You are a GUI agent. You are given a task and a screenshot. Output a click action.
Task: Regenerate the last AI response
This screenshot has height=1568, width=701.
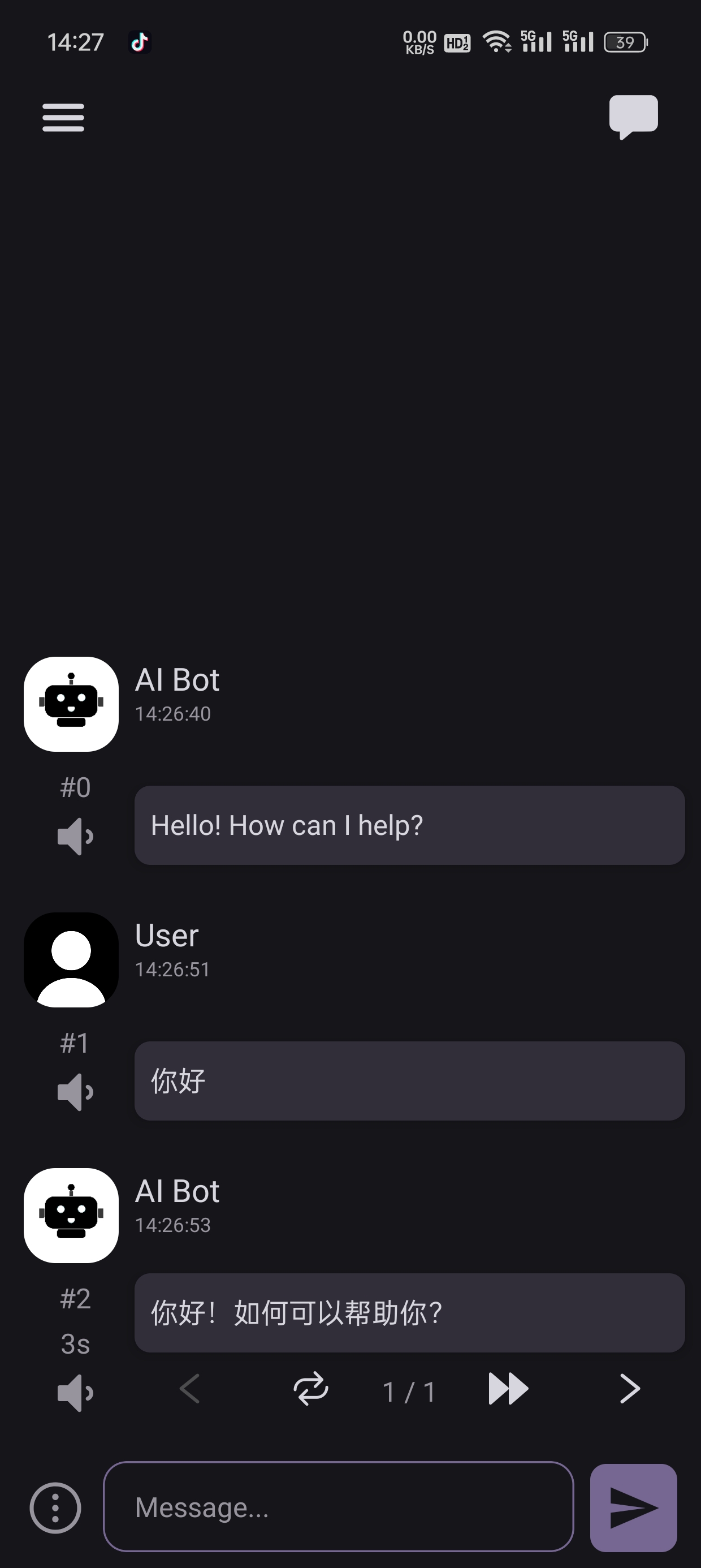tap(311, 1390)
